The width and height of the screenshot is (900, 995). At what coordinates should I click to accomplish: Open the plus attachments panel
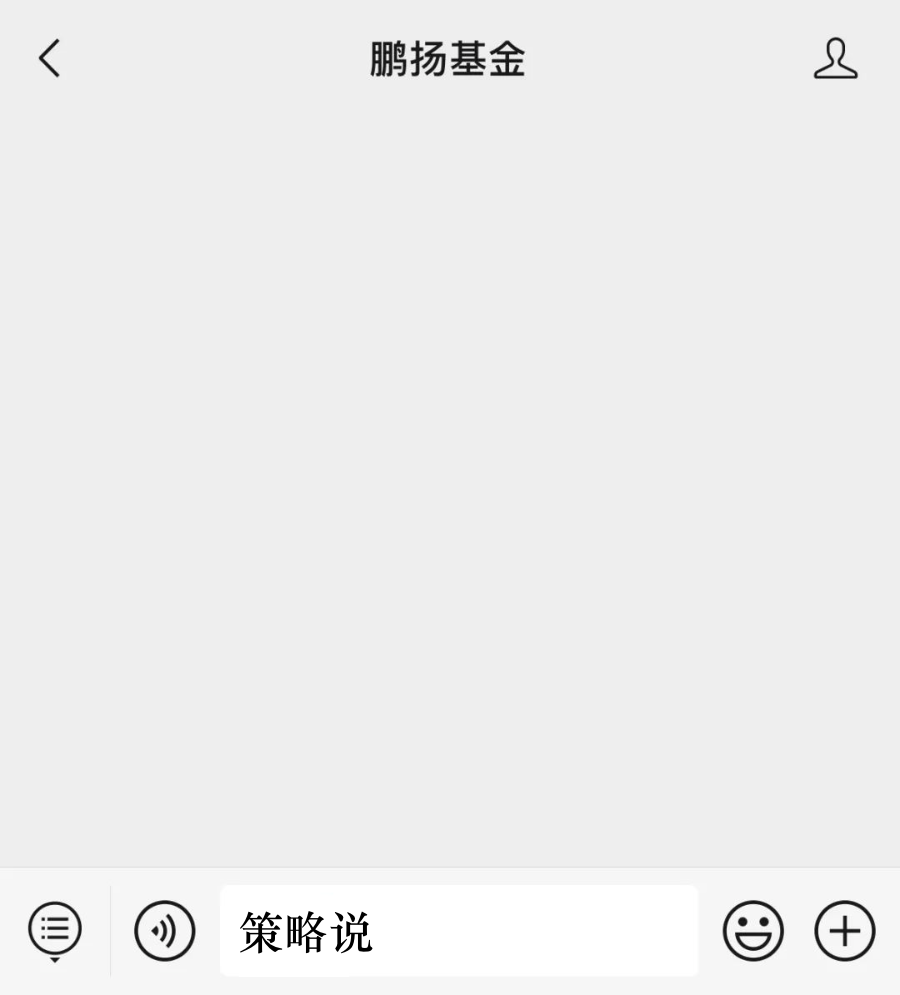click(845, 931)
